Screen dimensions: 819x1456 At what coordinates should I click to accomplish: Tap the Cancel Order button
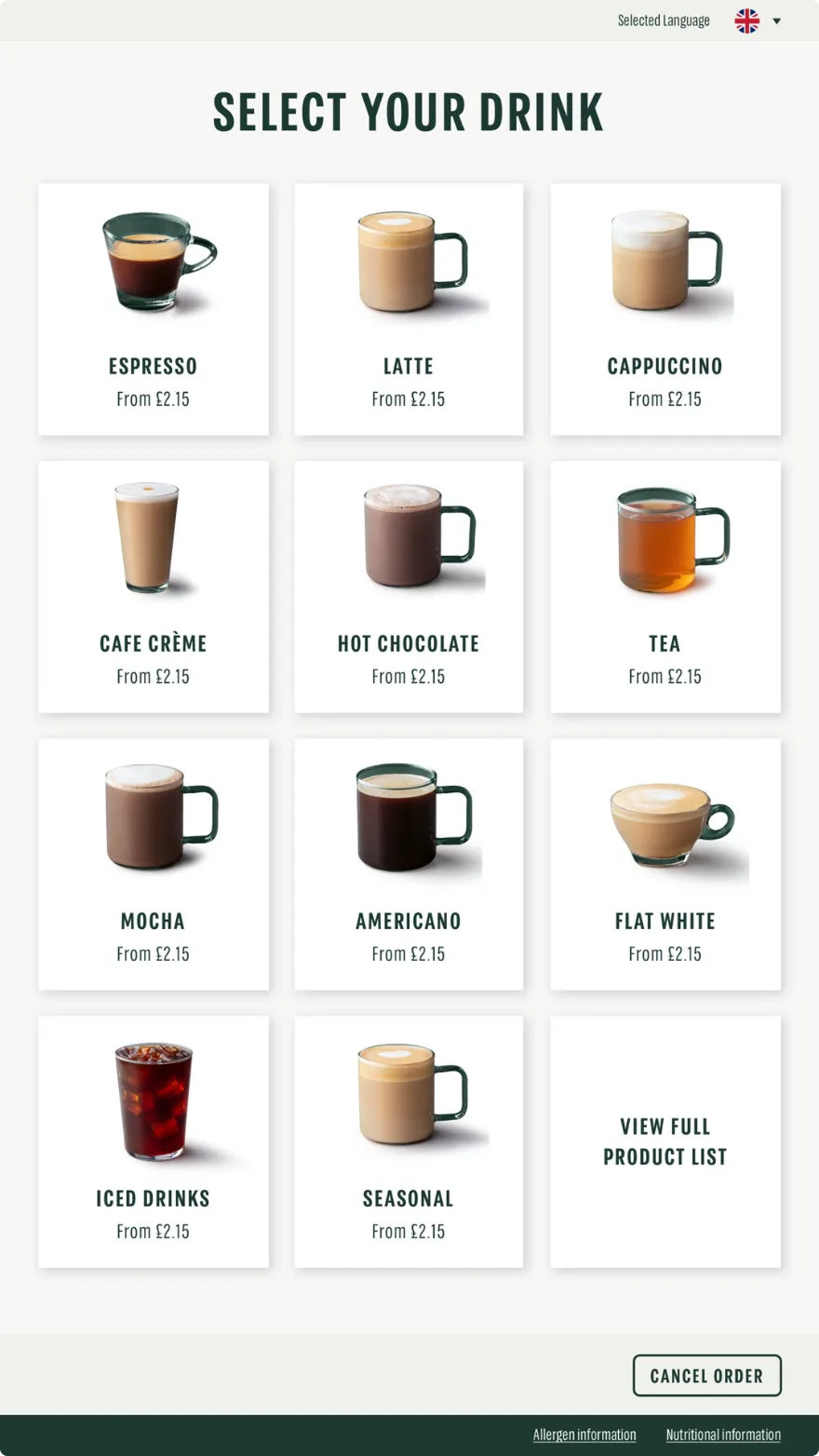(x=706, y=1375)
